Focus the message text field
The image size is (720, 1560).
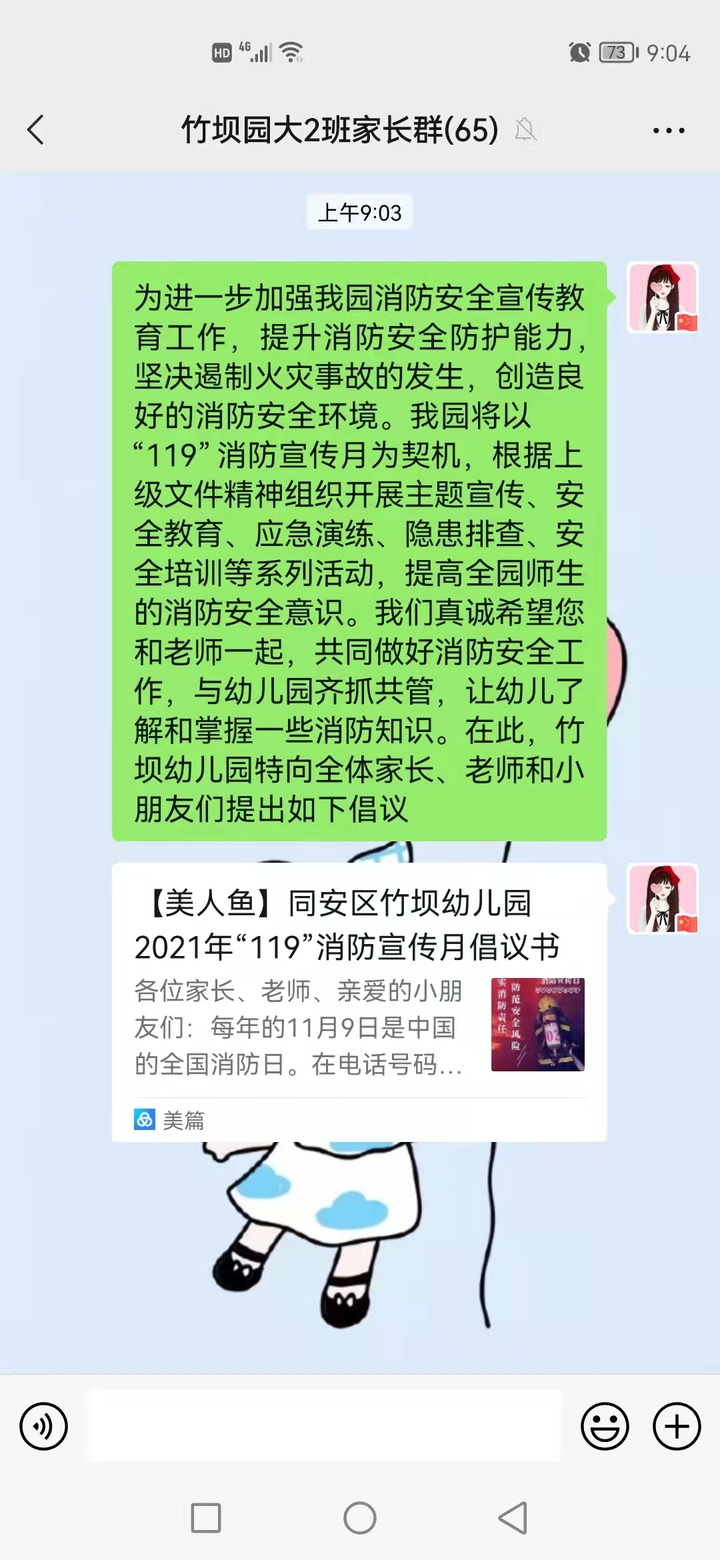click(x=323, y=1426)
